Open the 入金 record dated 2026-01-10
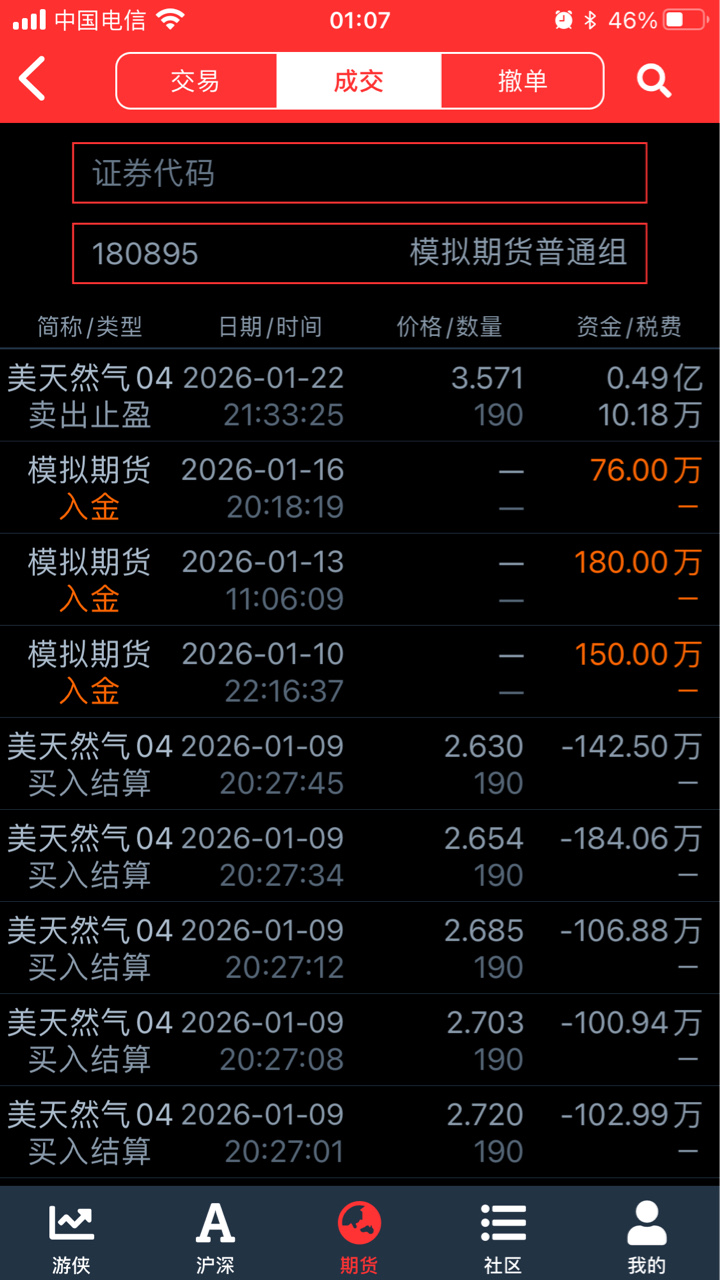This screenshot has width=720, height=1280. (359, 672)
